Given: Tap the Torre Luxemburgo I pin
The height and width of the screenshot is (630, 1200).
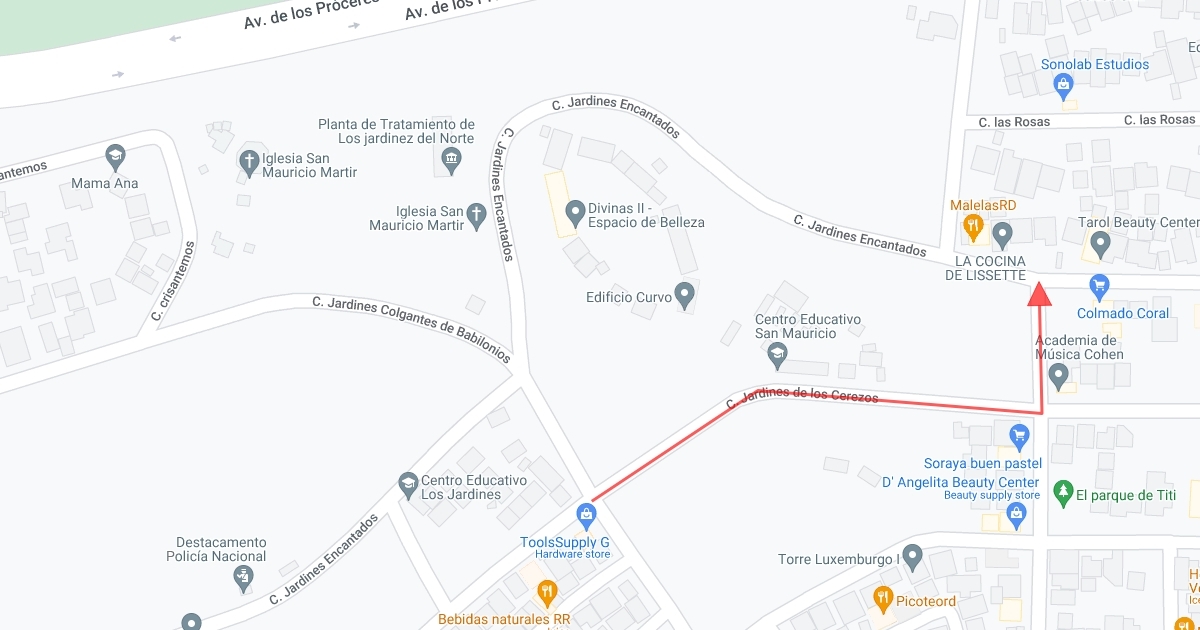Looking at the screenshot, I should coord(911,556).
